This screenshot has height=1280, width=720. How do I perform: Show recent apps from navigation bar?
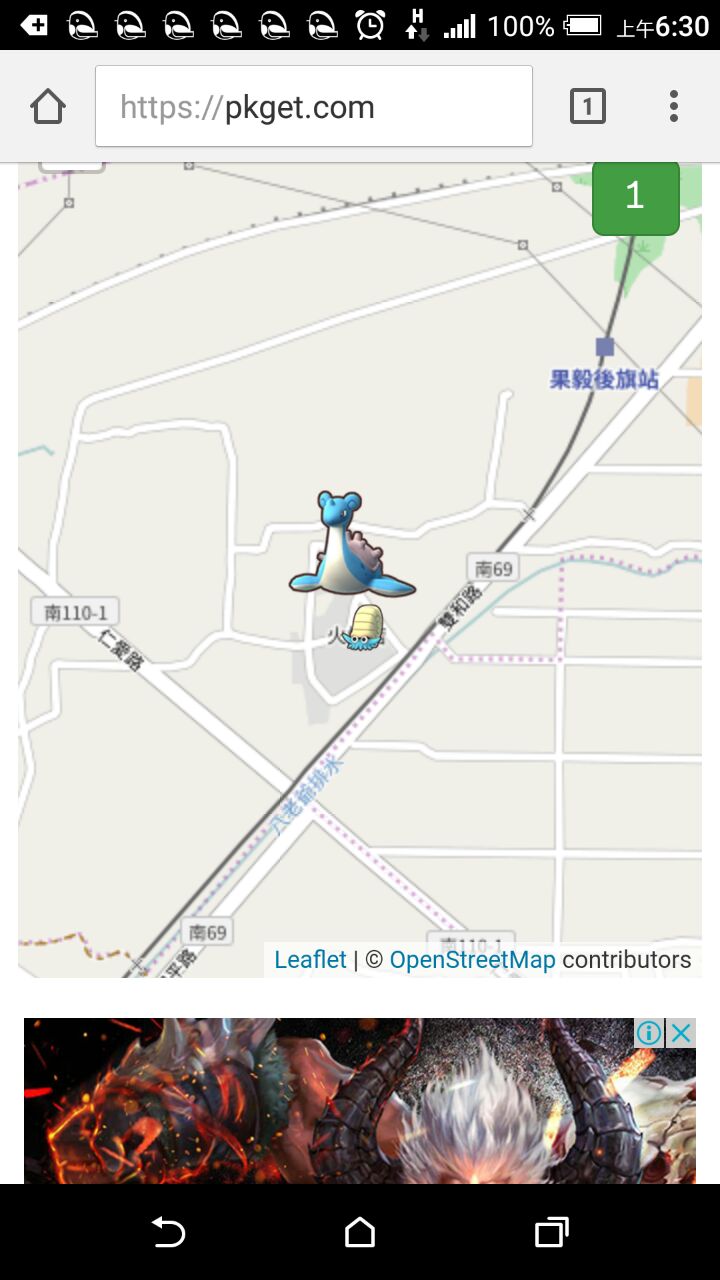pos(551,1233)
